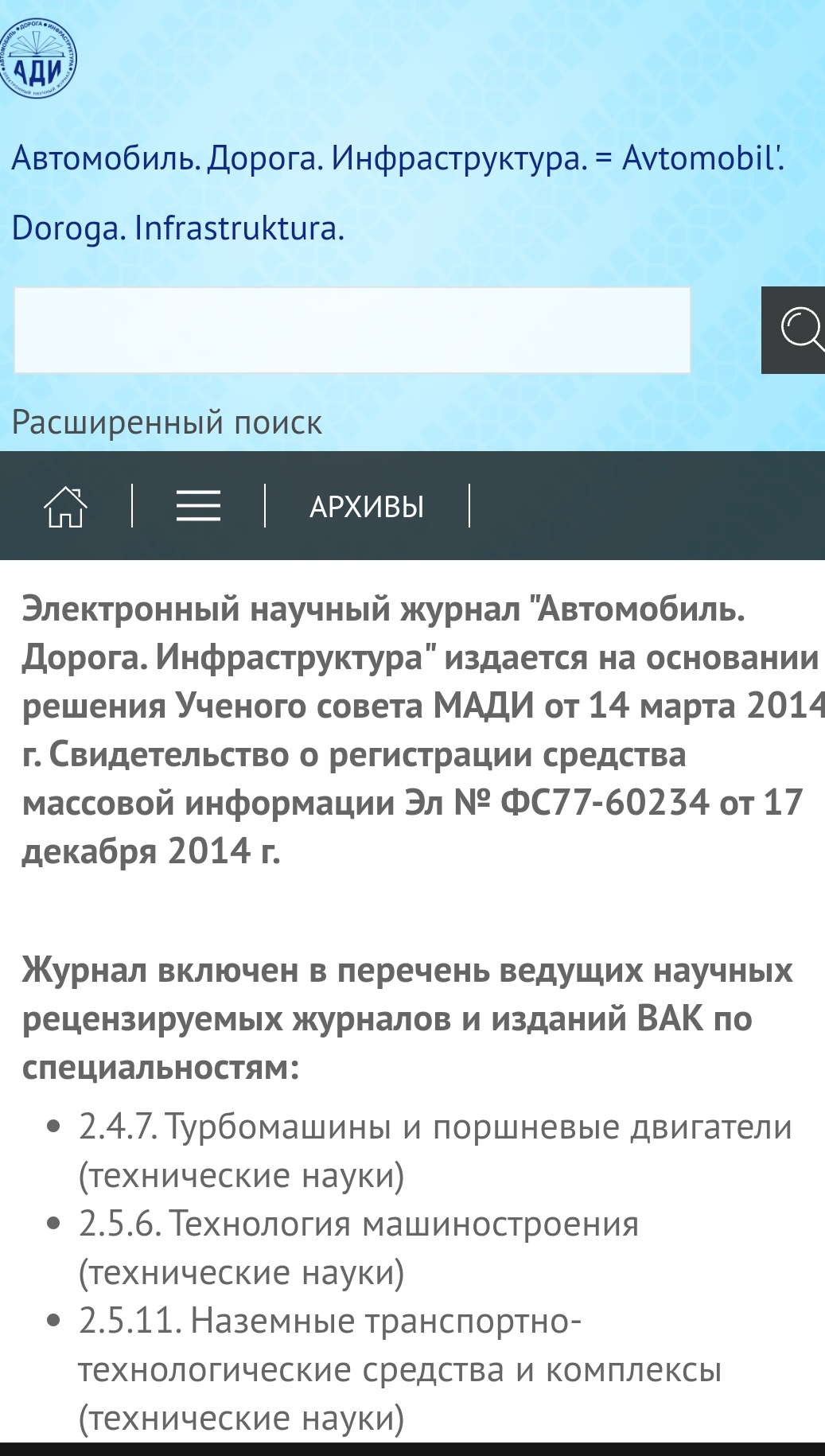The image size is (825, 1456).
Task: Open the hamburger menu
Action: click(198, 506)
